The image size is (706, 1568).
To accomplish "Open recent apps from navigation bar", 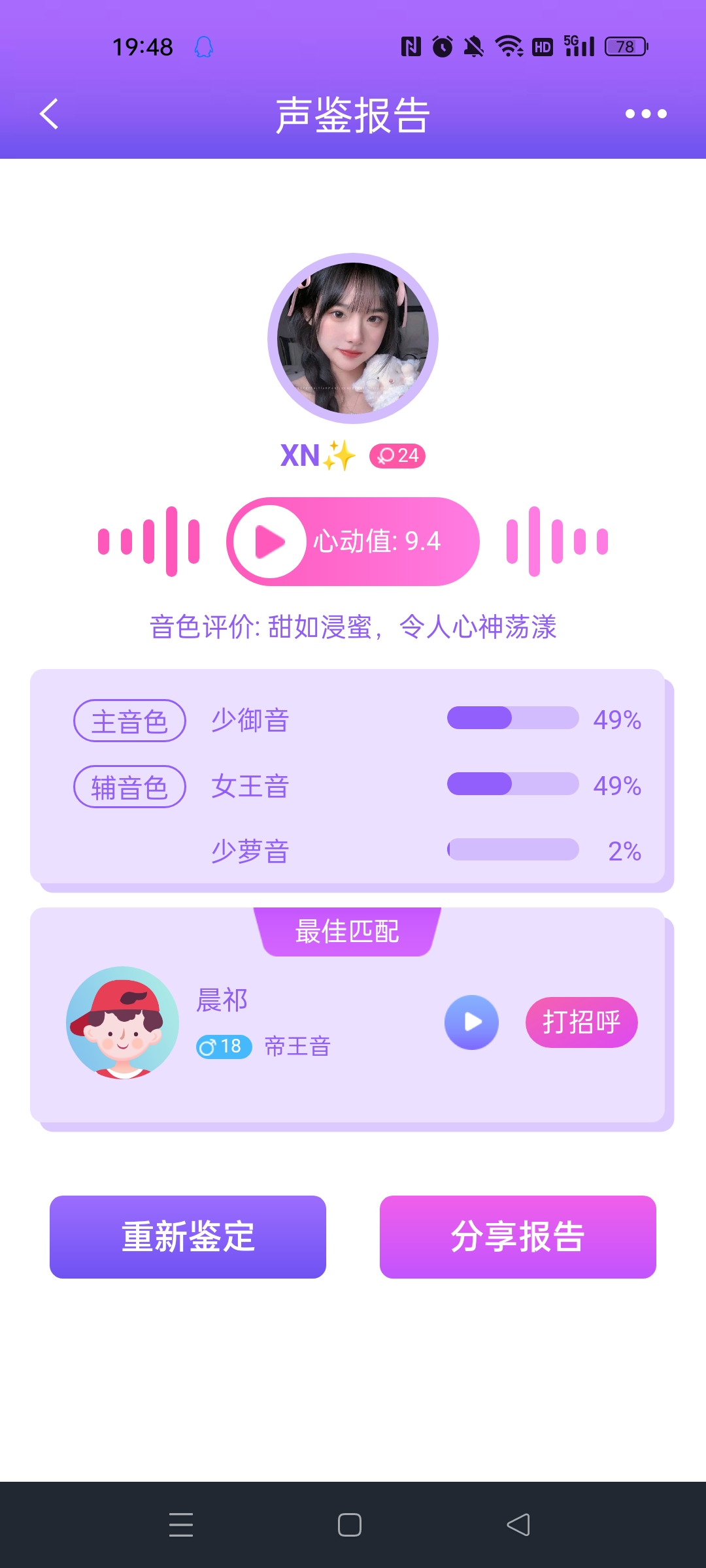I will [181, 1525].
